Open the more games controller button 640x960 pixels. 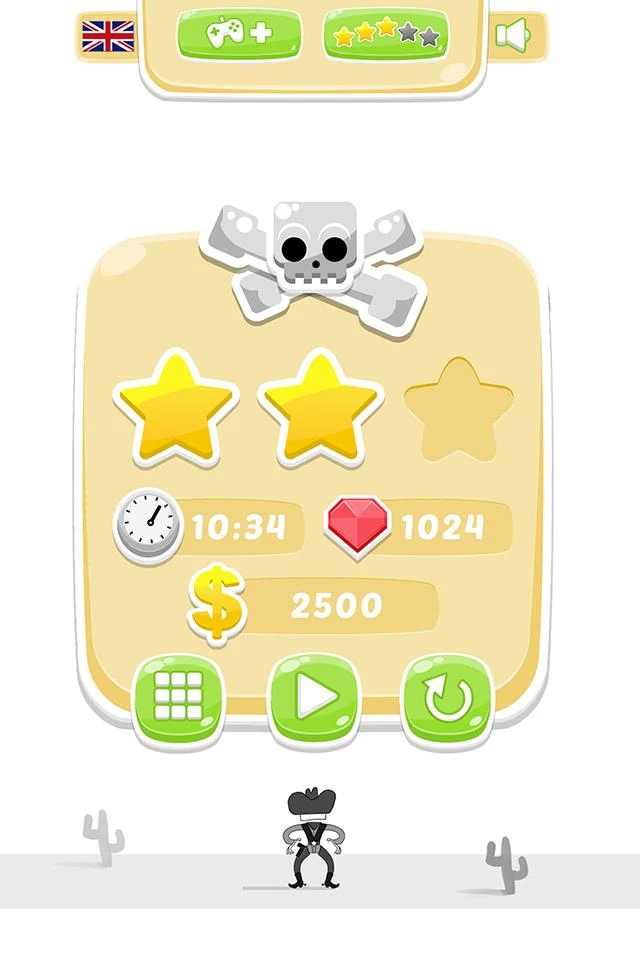coord(239,36)
